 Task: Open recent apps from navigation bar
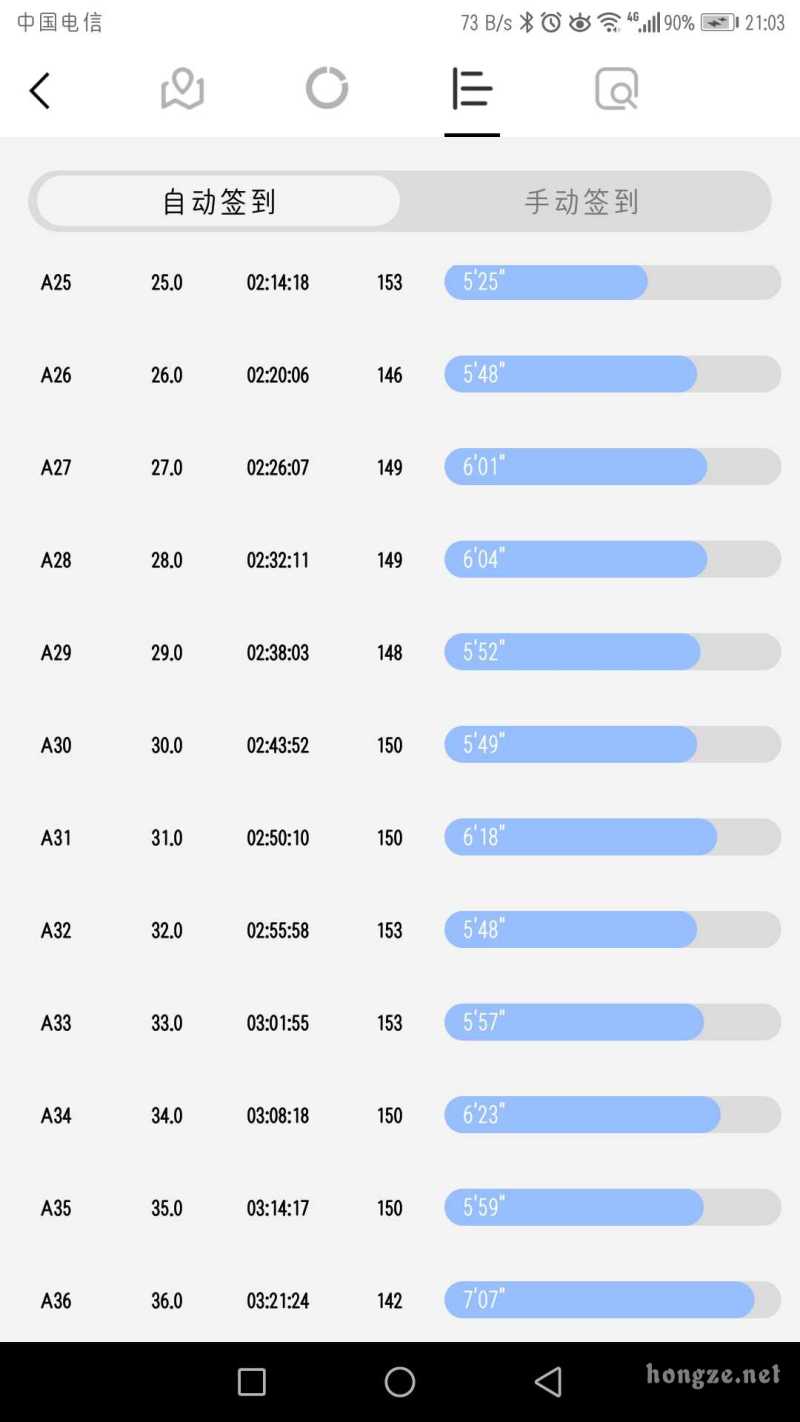(252, 1382)
